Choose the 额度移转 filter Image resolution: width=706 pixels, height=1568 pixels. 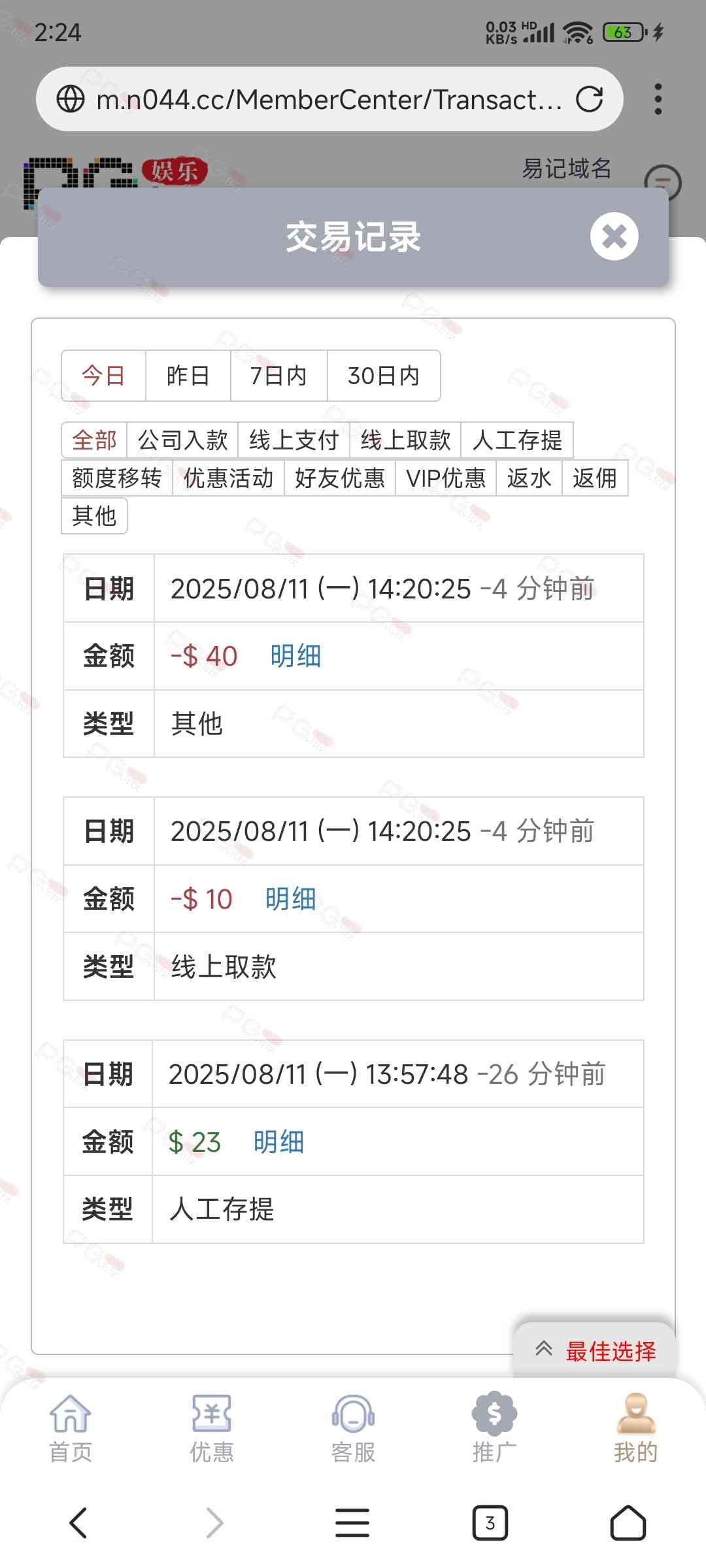[117, 478]
